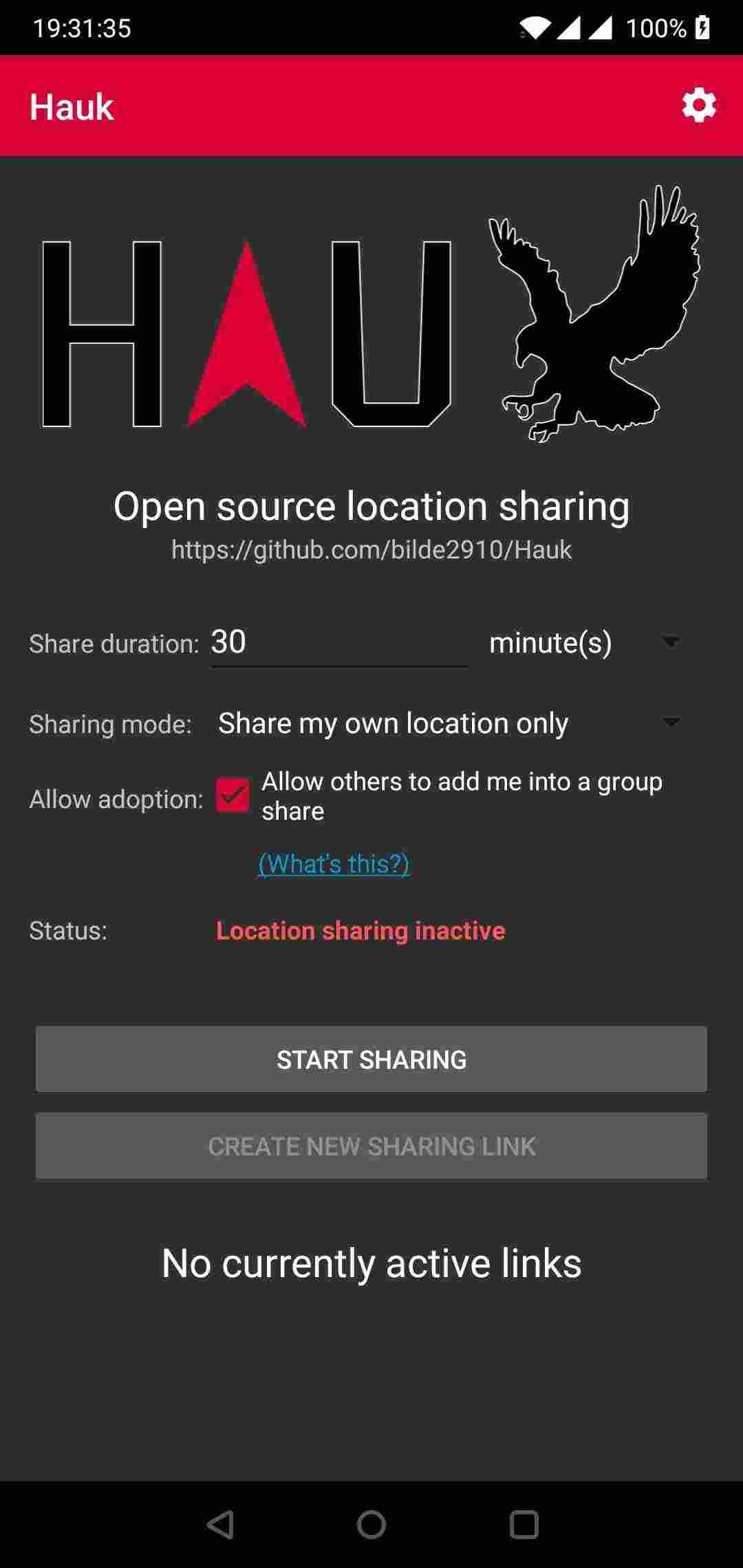
Task: Open the settings gear icon
Action: pyautogui.click(x=699, y=107)
